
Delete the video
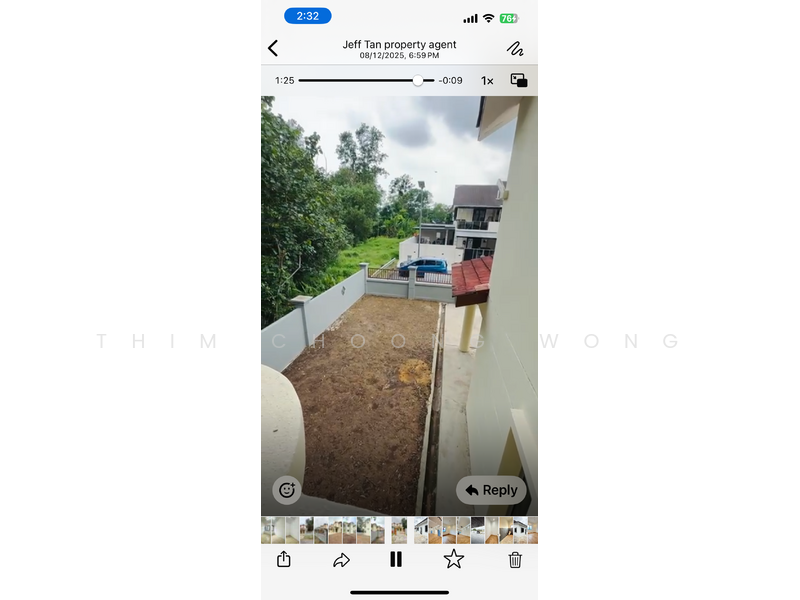(x=515, y=560)
